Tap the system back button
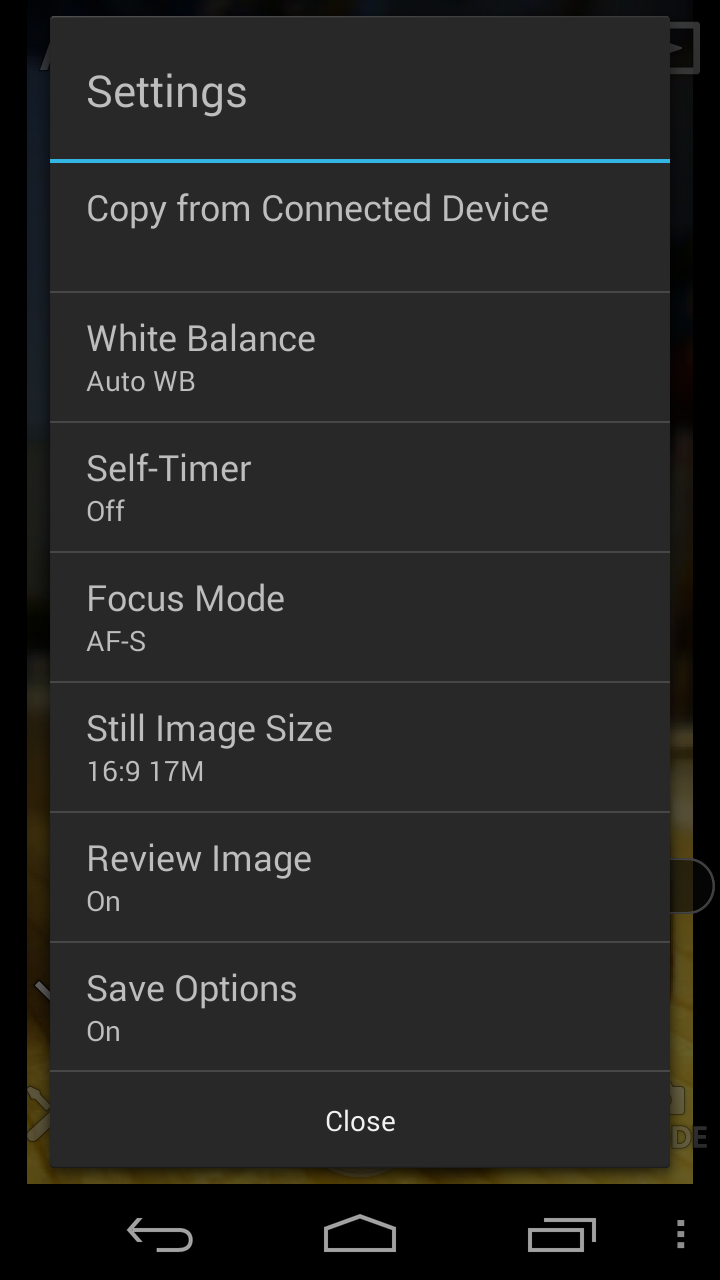 pyautogui.click(x=160, y=1235)
